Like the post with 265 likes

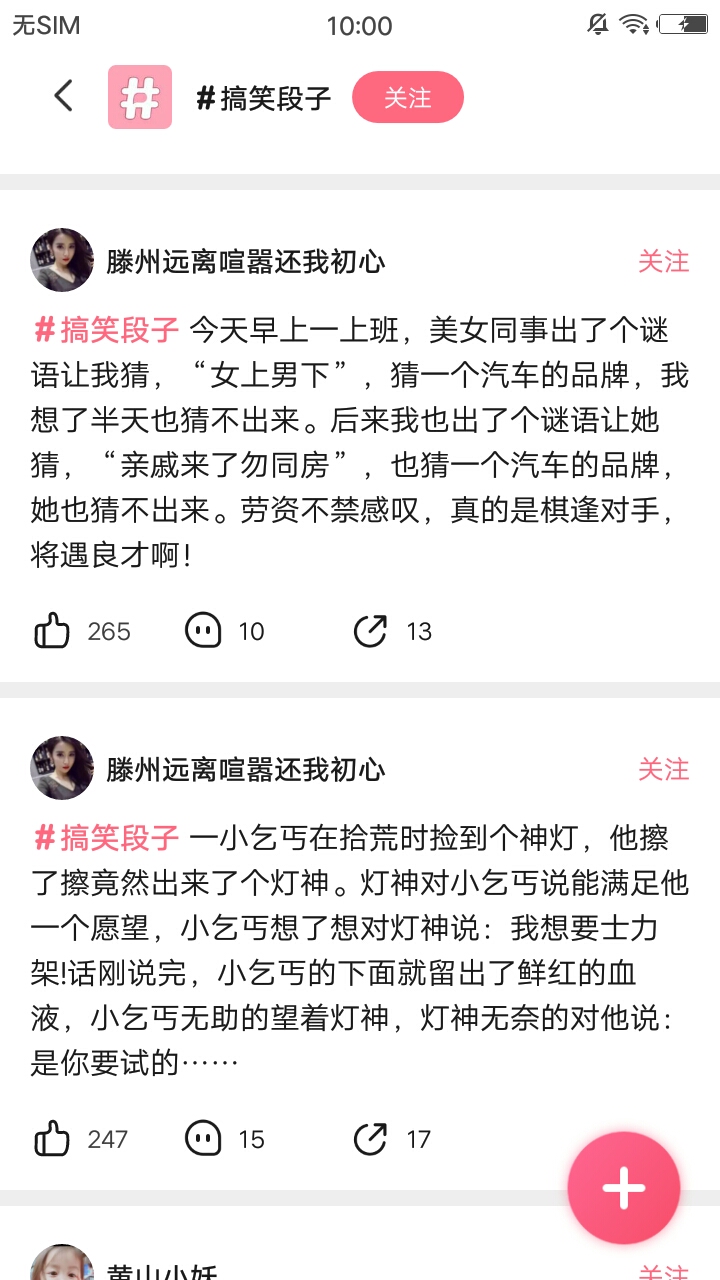[53, 631]
